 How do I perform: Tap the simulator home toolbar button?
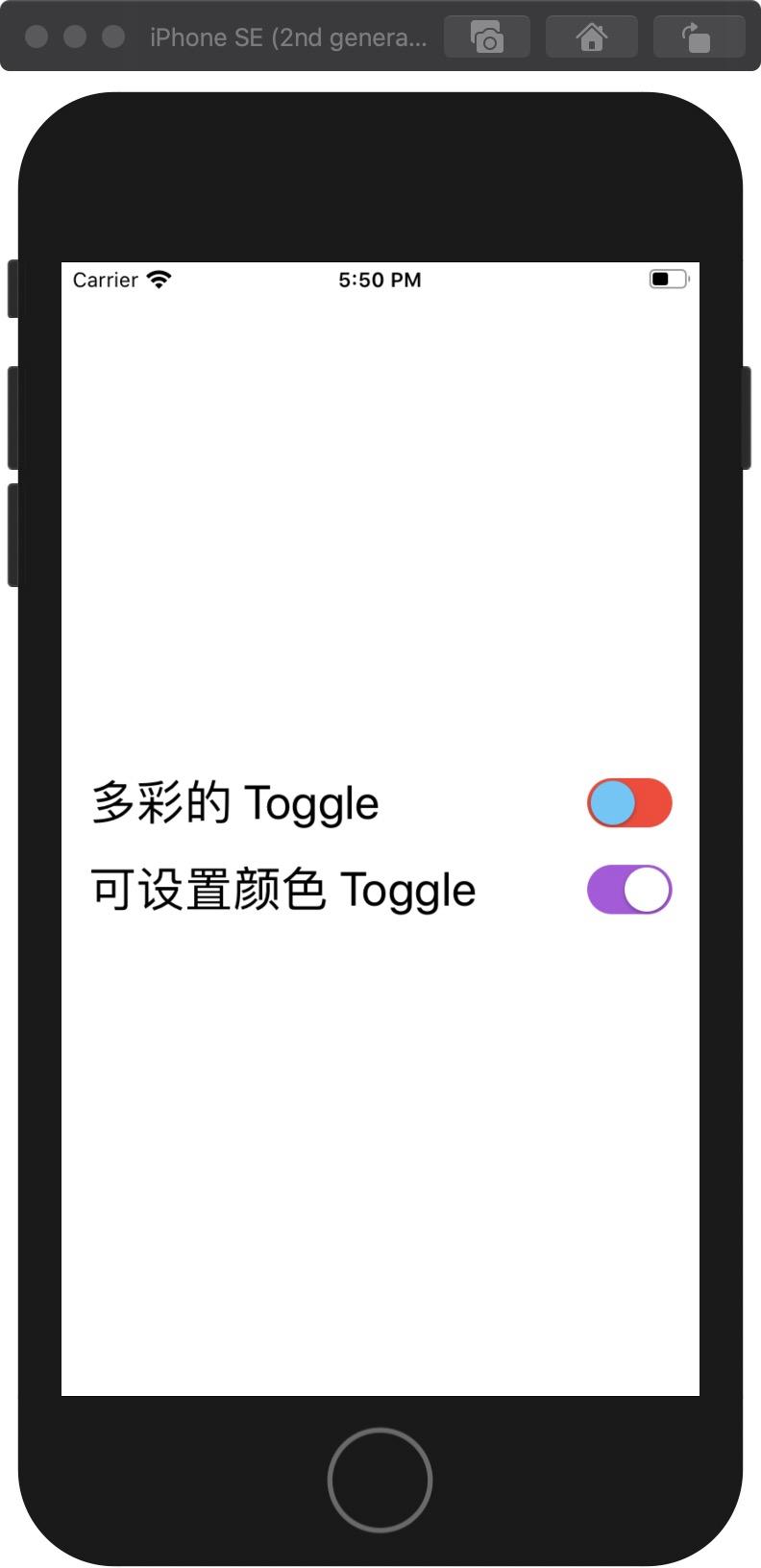tap(591, 37)
